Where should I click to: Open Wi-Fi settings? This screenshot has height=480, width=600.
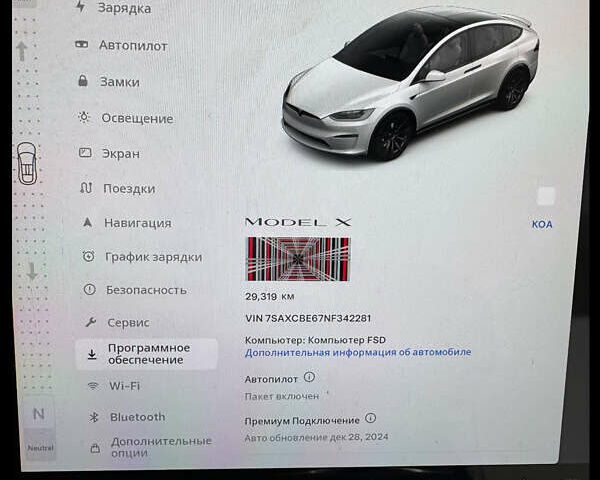(x=124, y=386)
